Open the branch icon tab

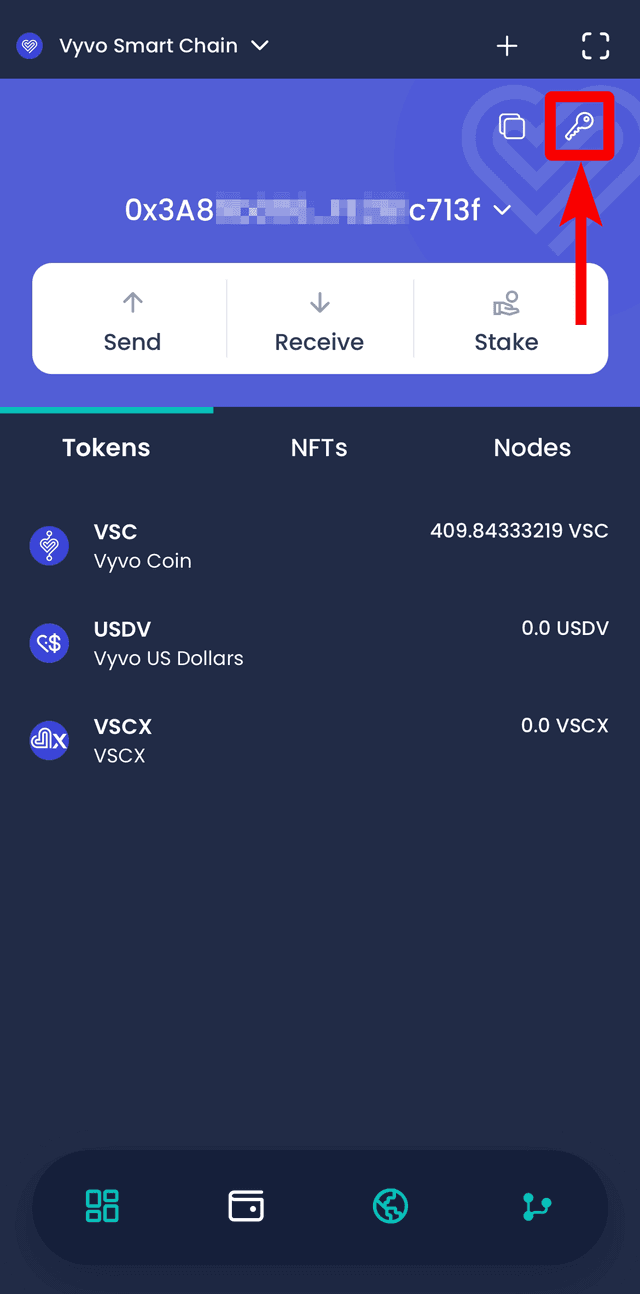coord(537,1206)
